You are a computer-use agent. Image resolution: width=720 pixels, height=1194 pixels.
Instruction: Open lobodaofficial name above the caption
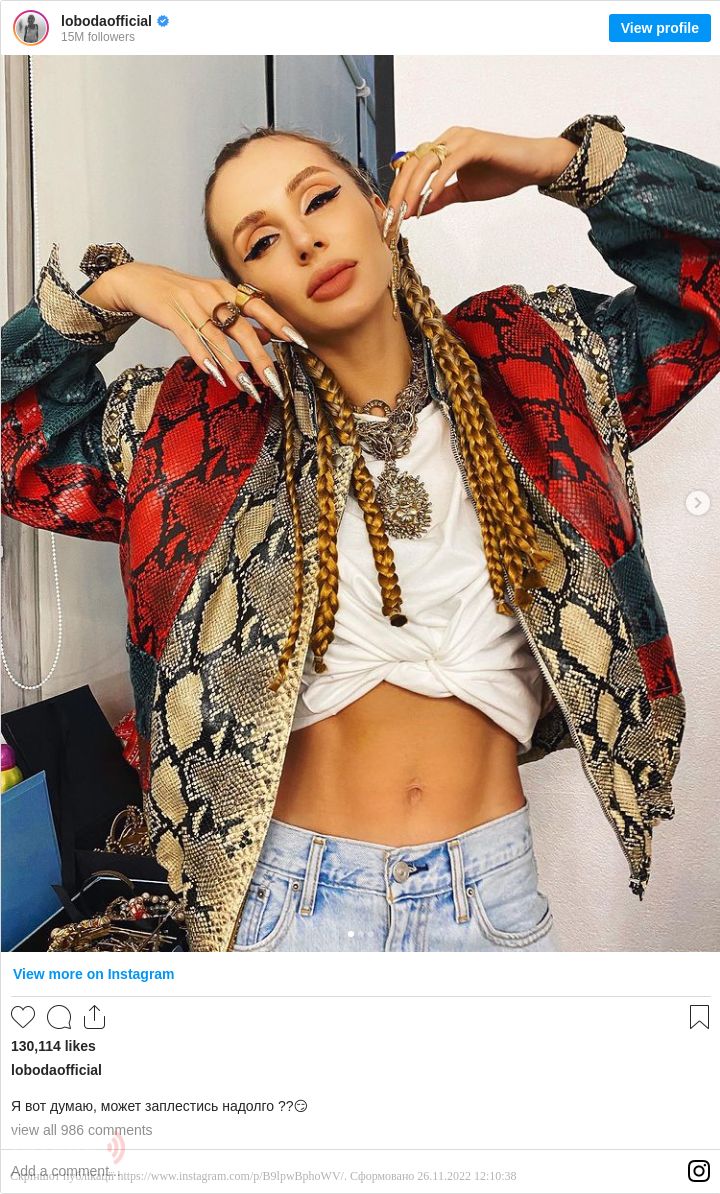point(56,1070)
